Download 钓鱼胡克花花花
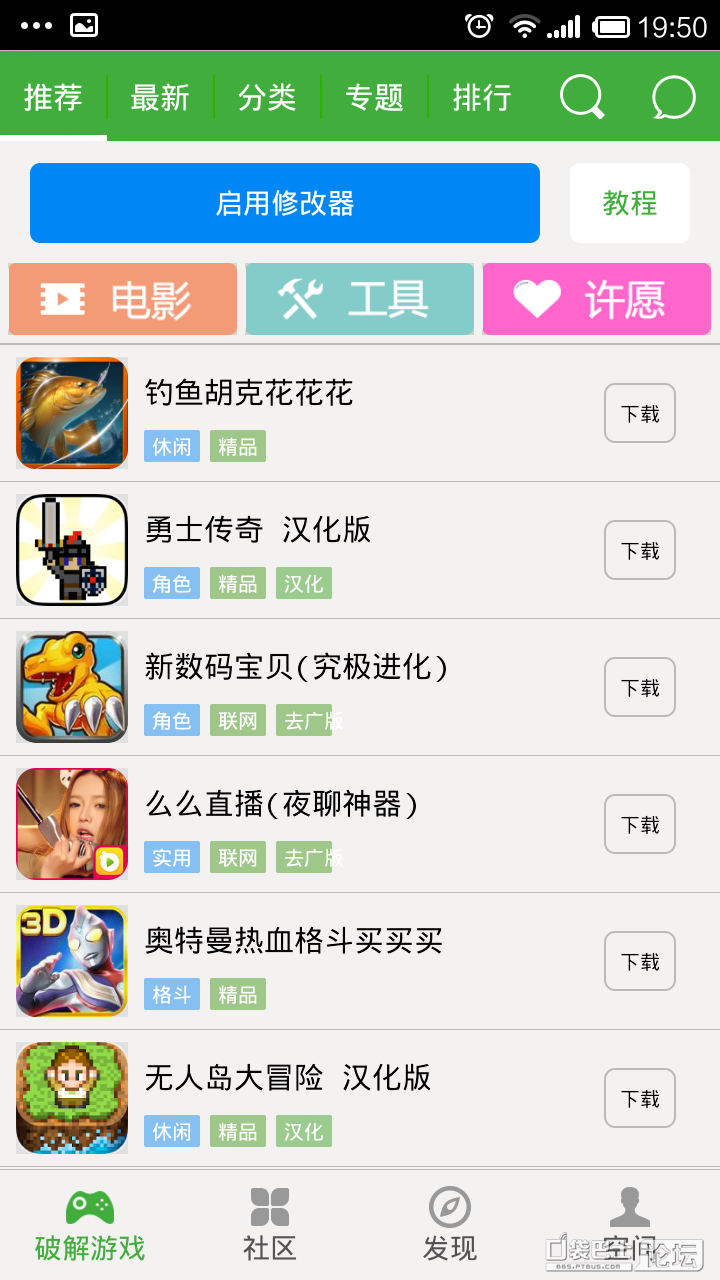Viewport: 720px width, 1280px height. 640,413
